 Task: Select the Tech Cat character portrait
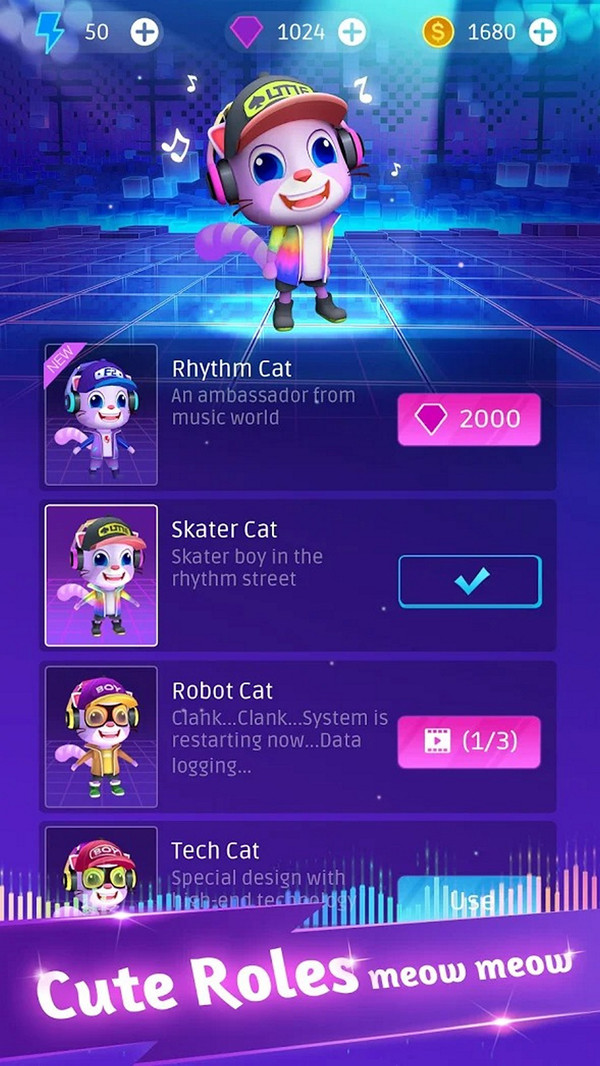tap(101, 870)
